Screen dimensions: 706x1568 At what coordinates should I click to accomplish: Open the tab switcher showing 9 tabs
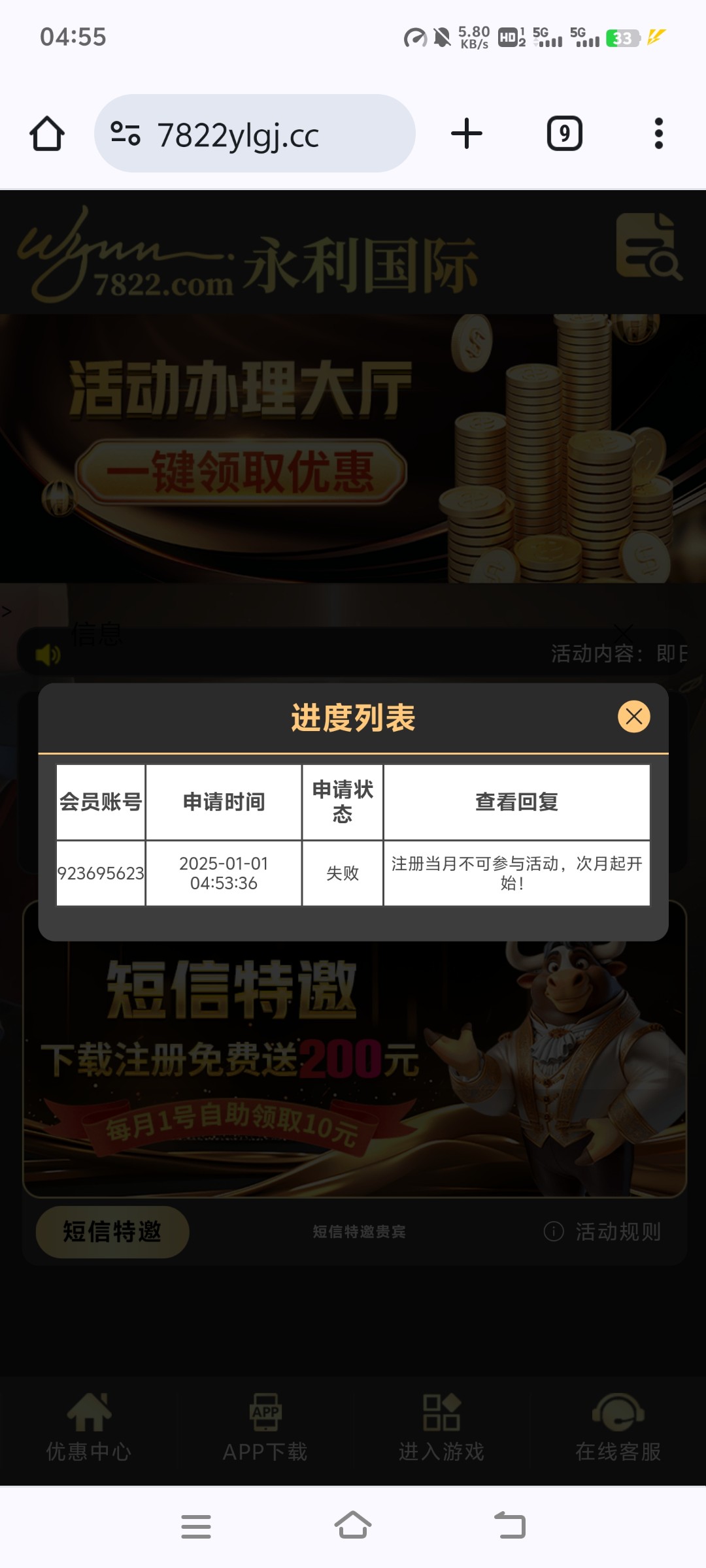[564, 134]
